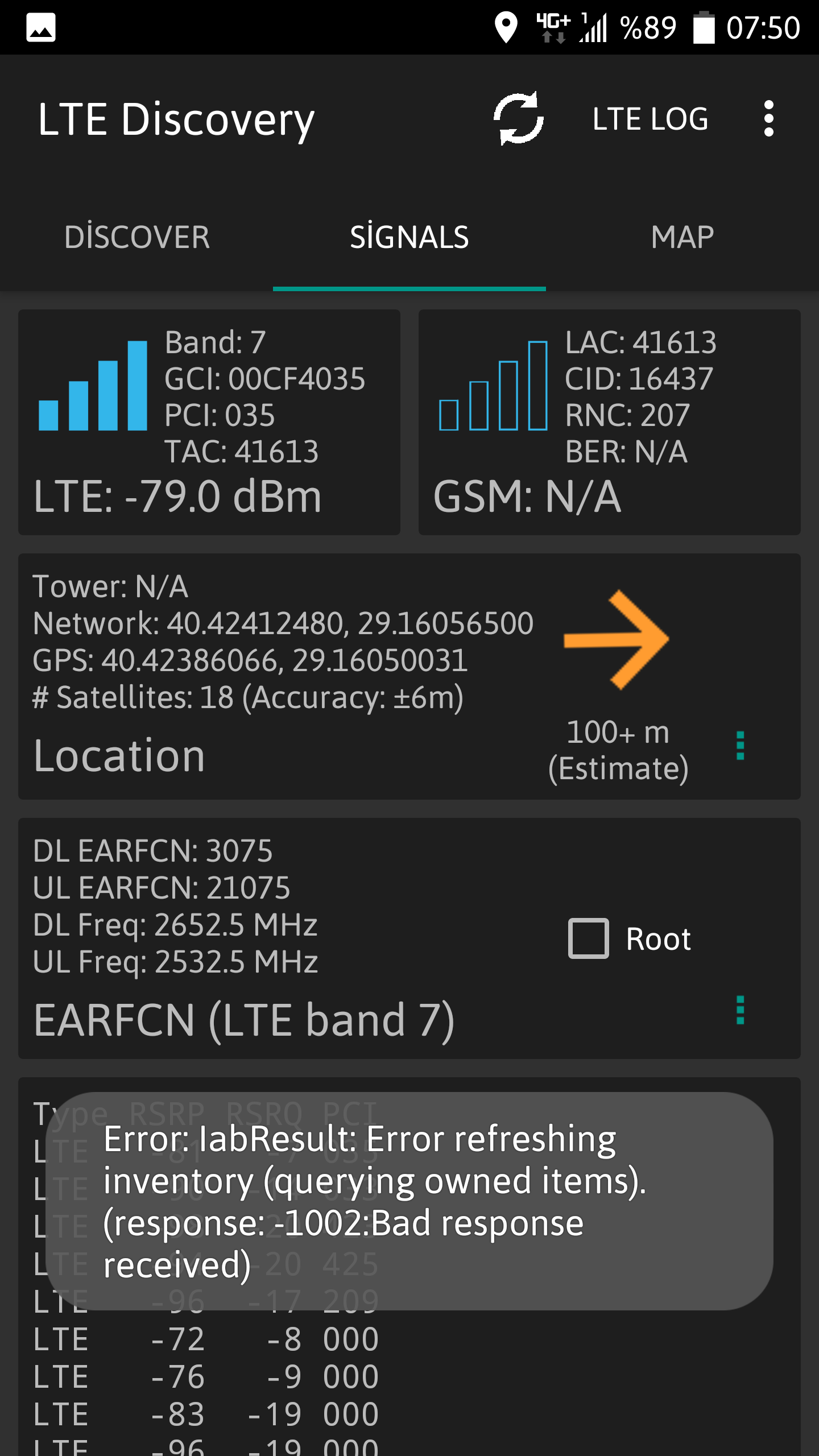819x1456 pixels.
Task: Open the GSM signal card
Action: [x=610, y=422]
